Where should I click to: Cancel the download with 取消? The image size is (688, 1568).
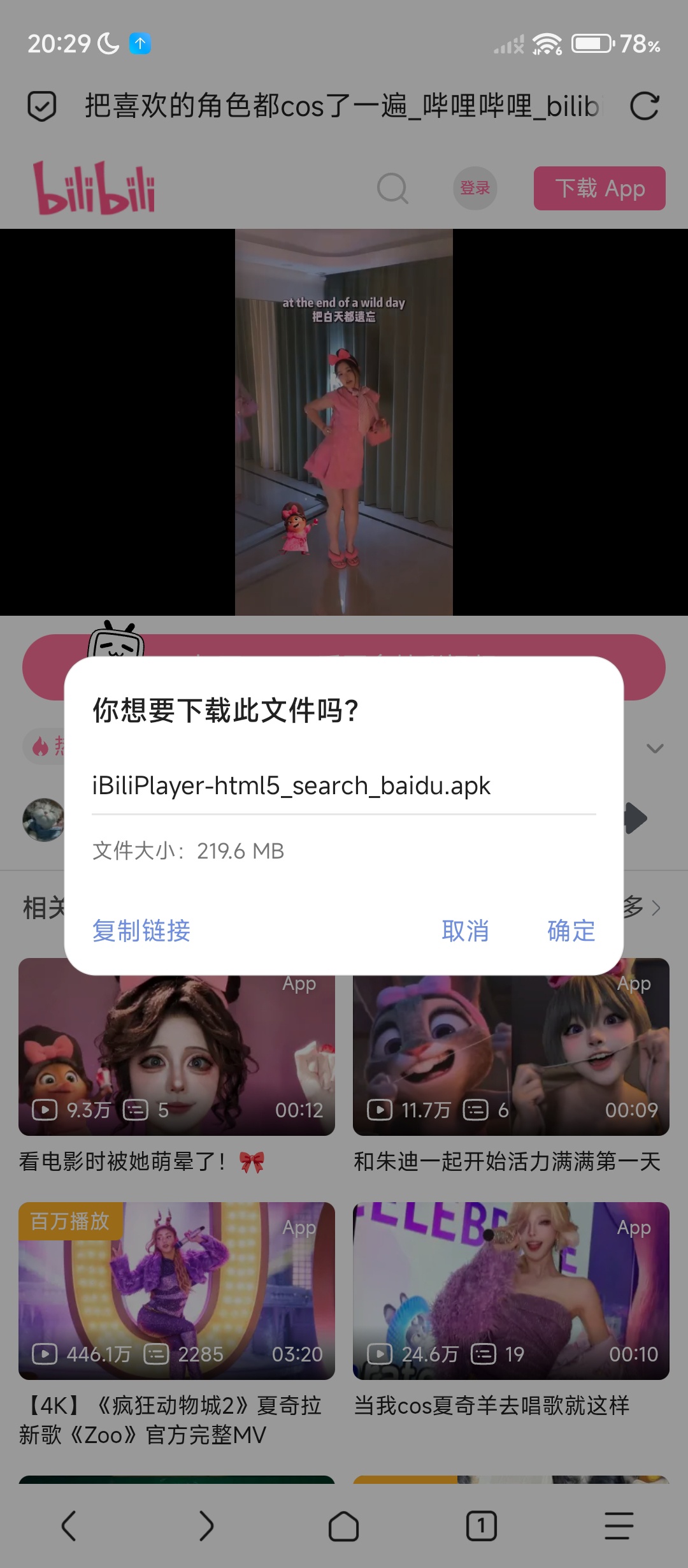(465, 931)
